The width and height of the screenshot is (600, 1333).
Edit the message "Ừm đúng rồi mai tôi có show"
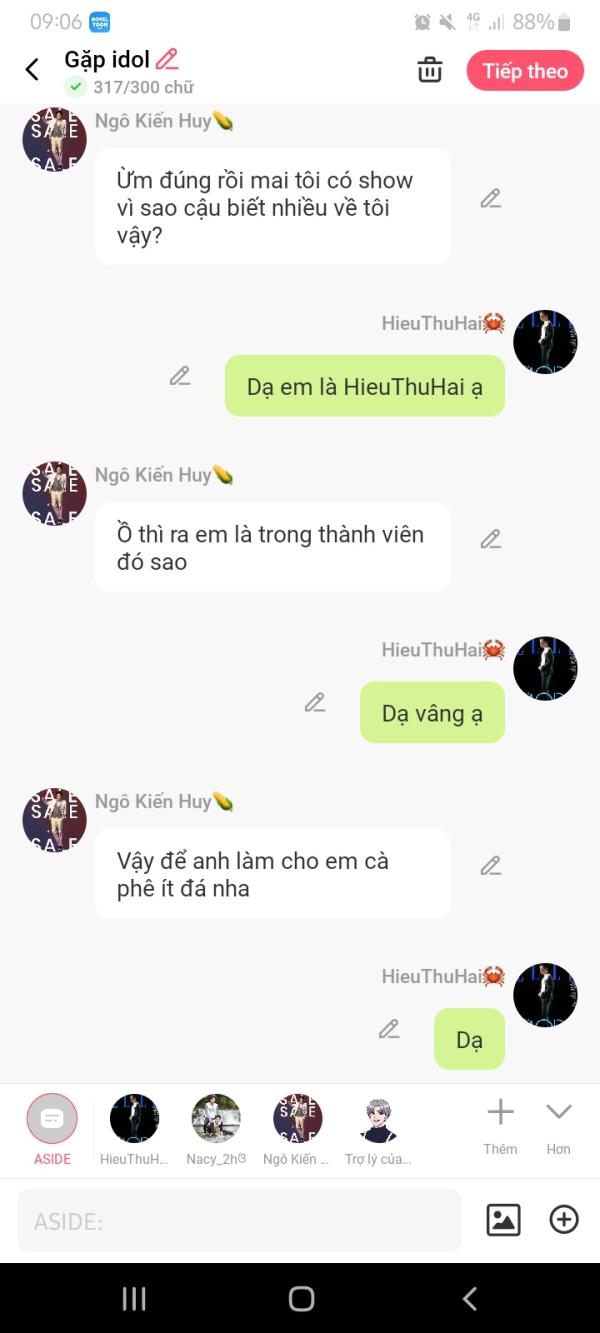[x=490, y=198]
